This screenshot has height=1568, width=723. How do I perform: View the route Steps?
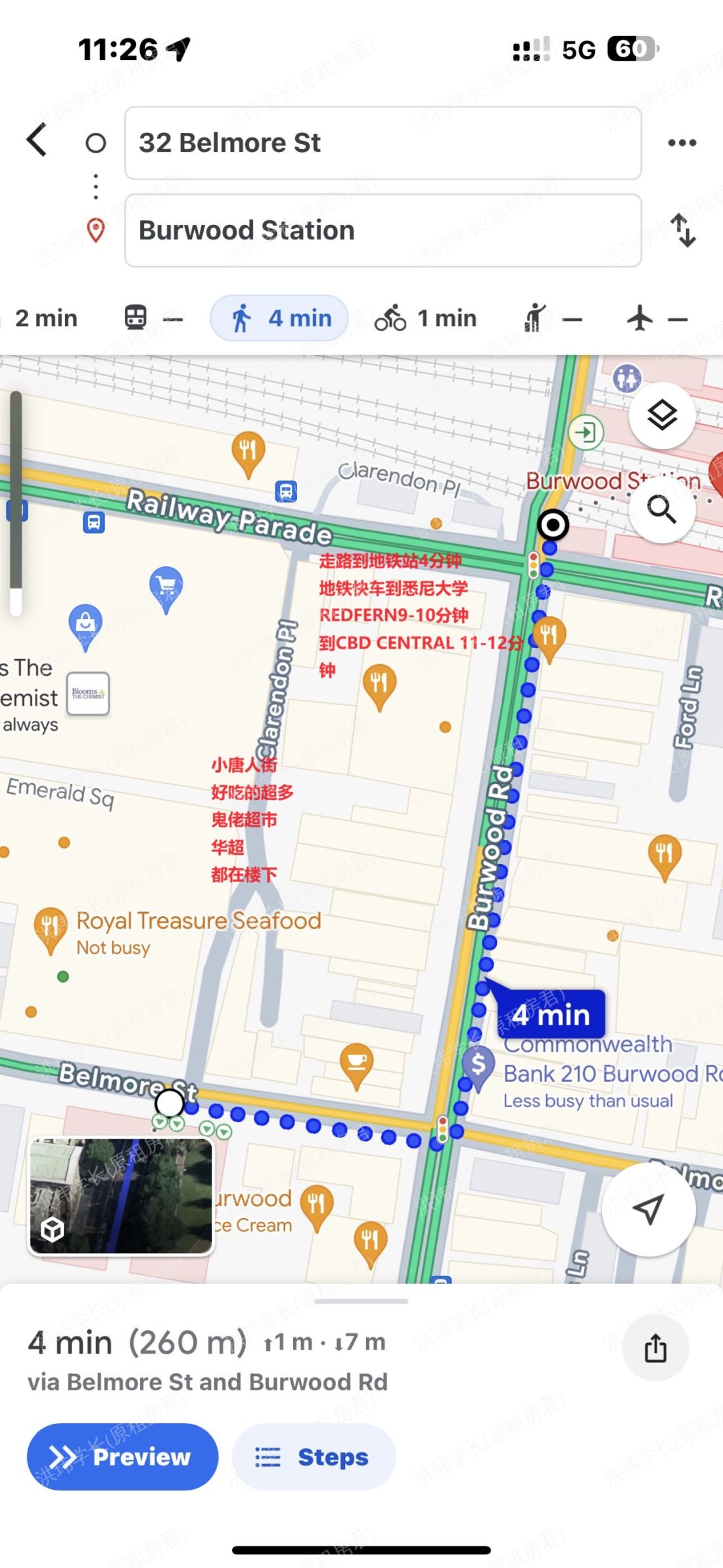pos(314,1456)
